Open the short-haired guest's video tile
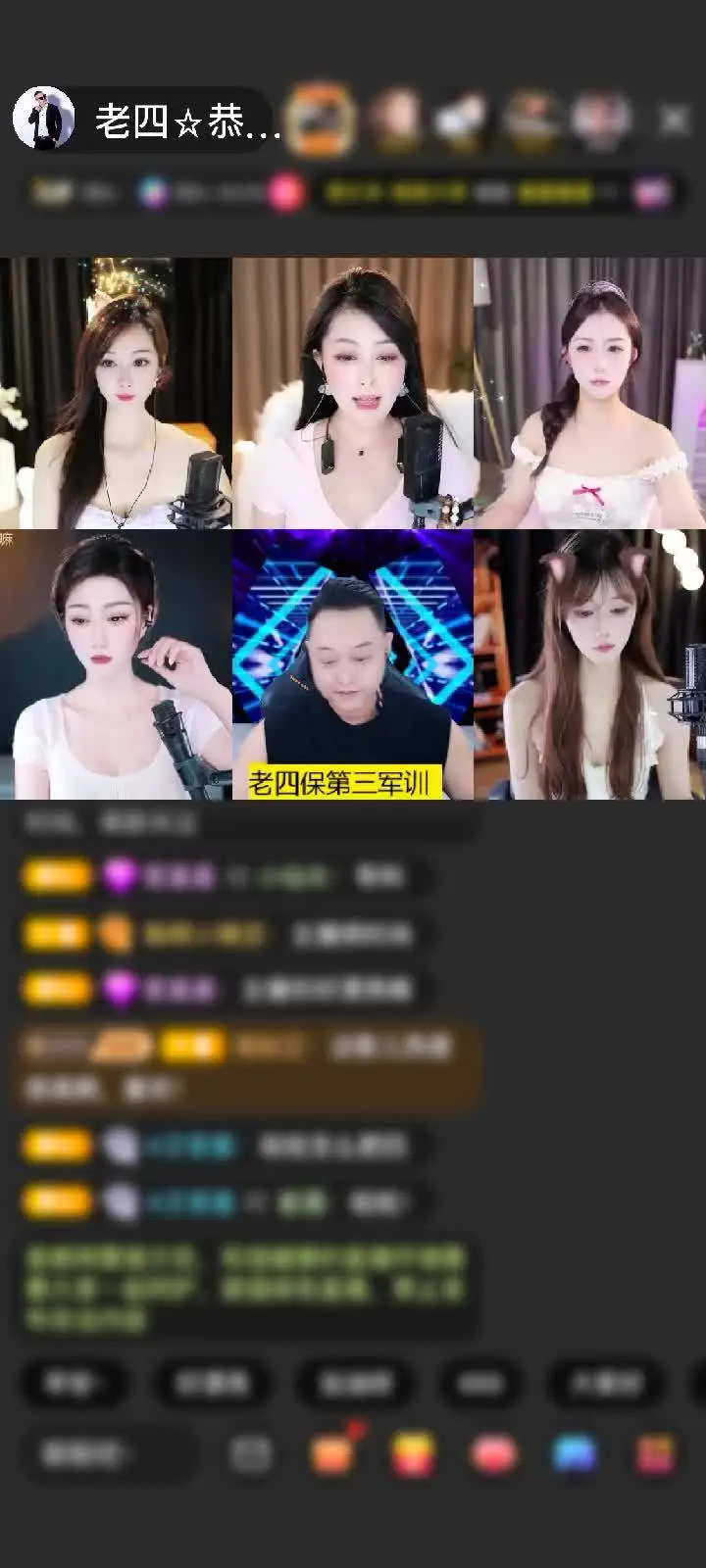The width and height of the screenshot is (706, 1568). (x=116, y=664)
